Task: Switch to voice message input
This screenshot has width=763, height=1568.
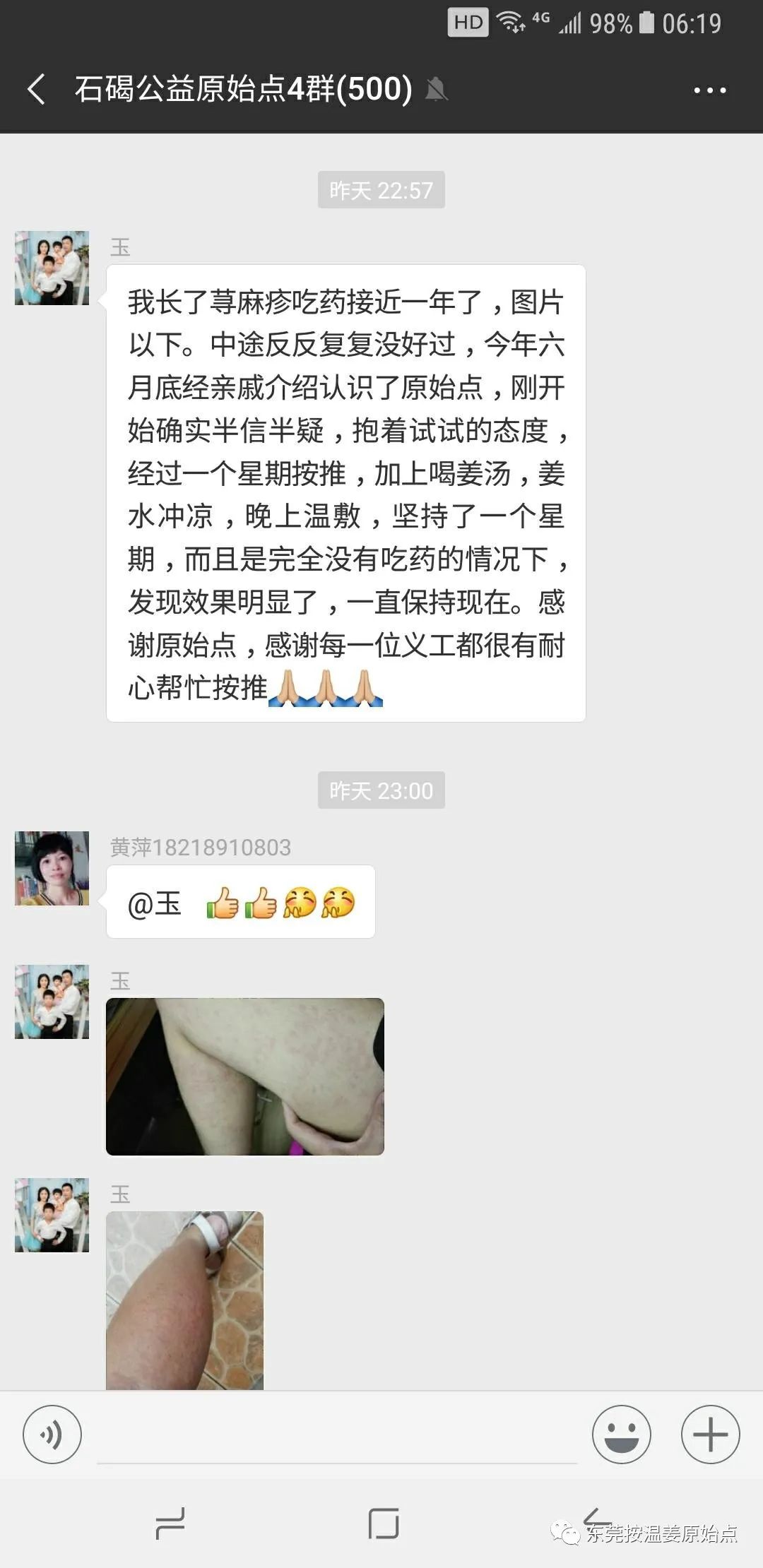Action: 52,1435
